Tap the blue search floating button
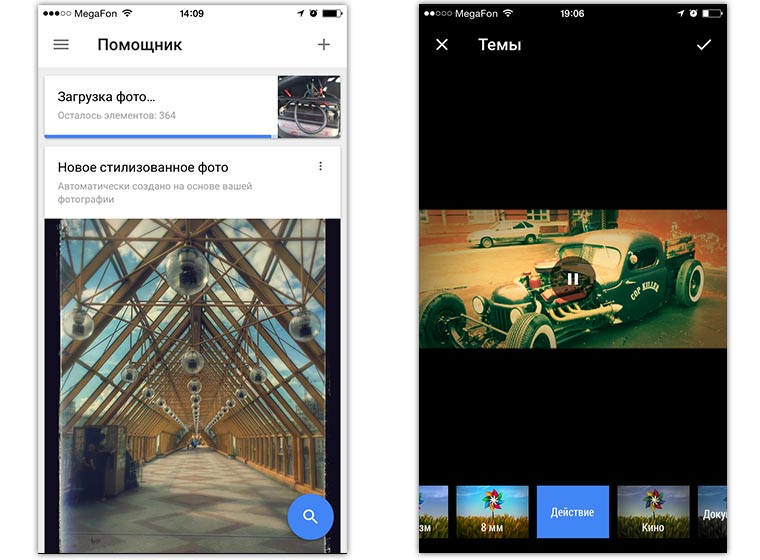 pyautogui.click(x=310, y=517)
